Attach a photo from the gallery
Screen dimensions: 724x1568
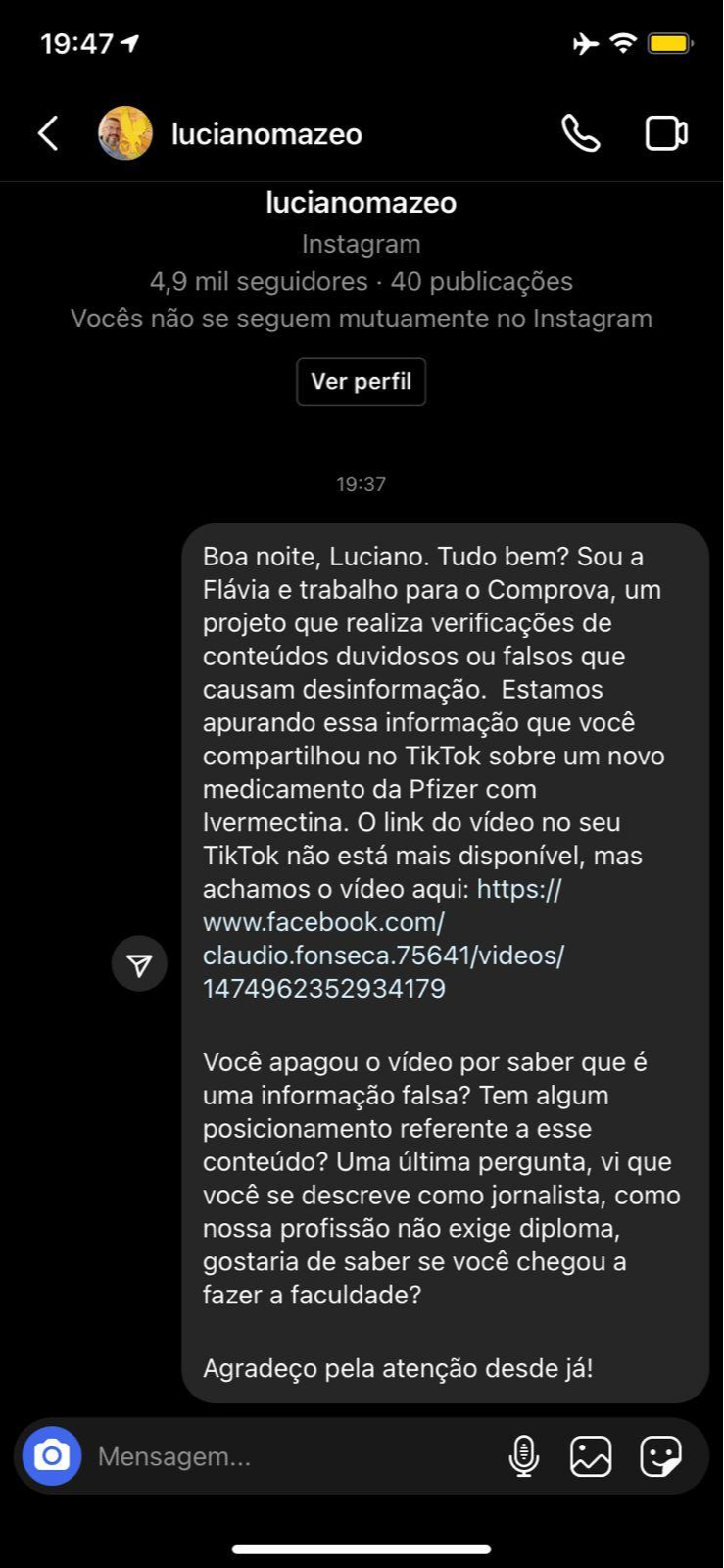coord(591,1455)
